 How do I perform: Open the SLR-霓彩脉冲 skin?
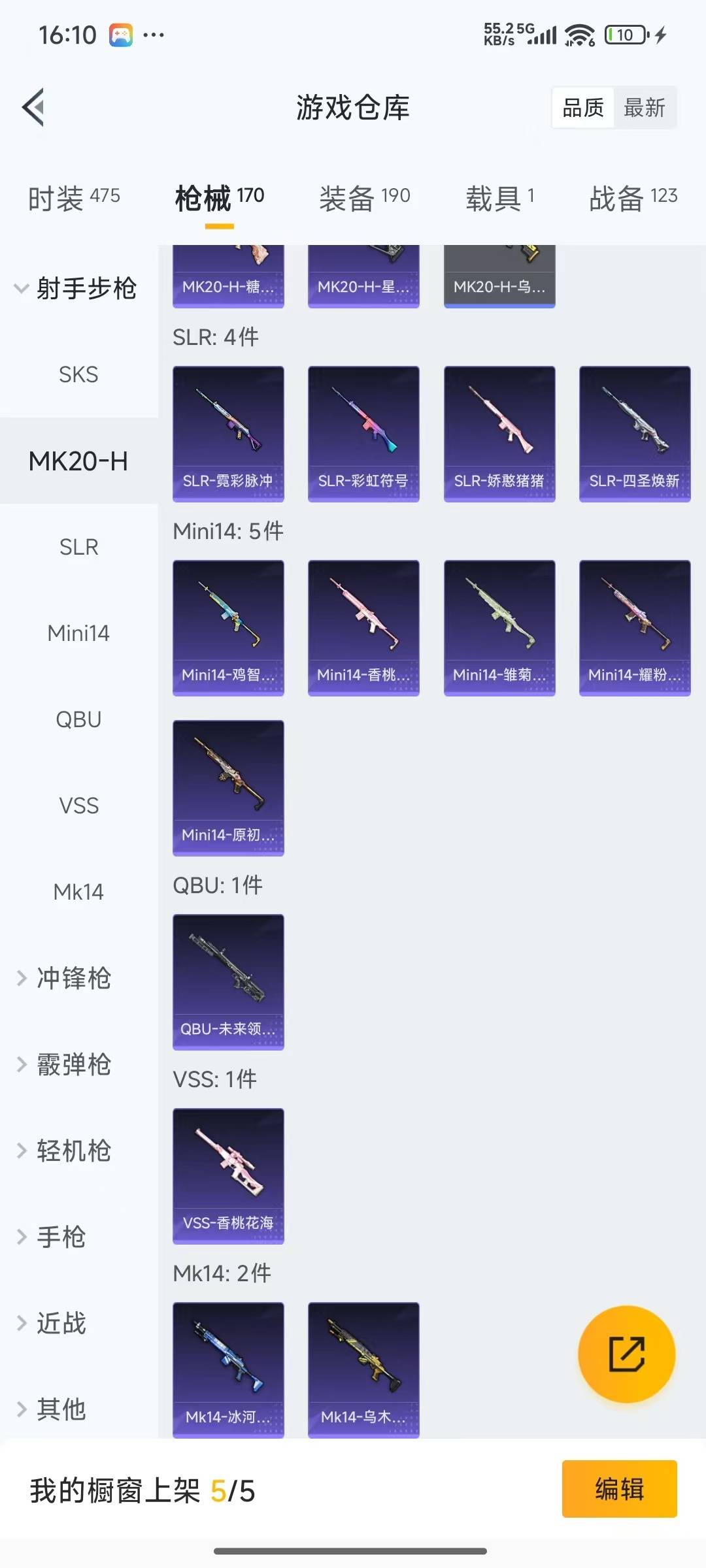228,434
